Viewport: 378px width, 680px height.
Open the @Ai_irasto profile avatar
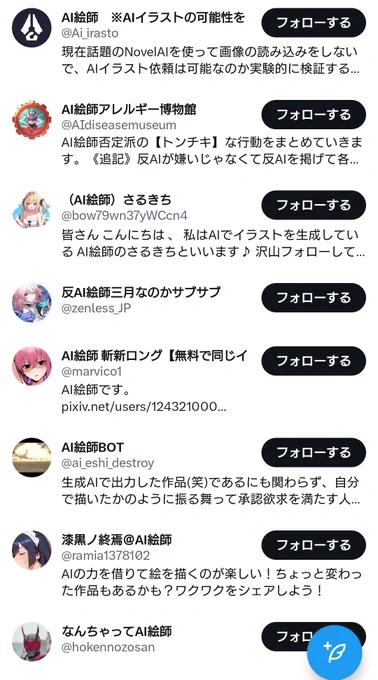pos(32,27)
